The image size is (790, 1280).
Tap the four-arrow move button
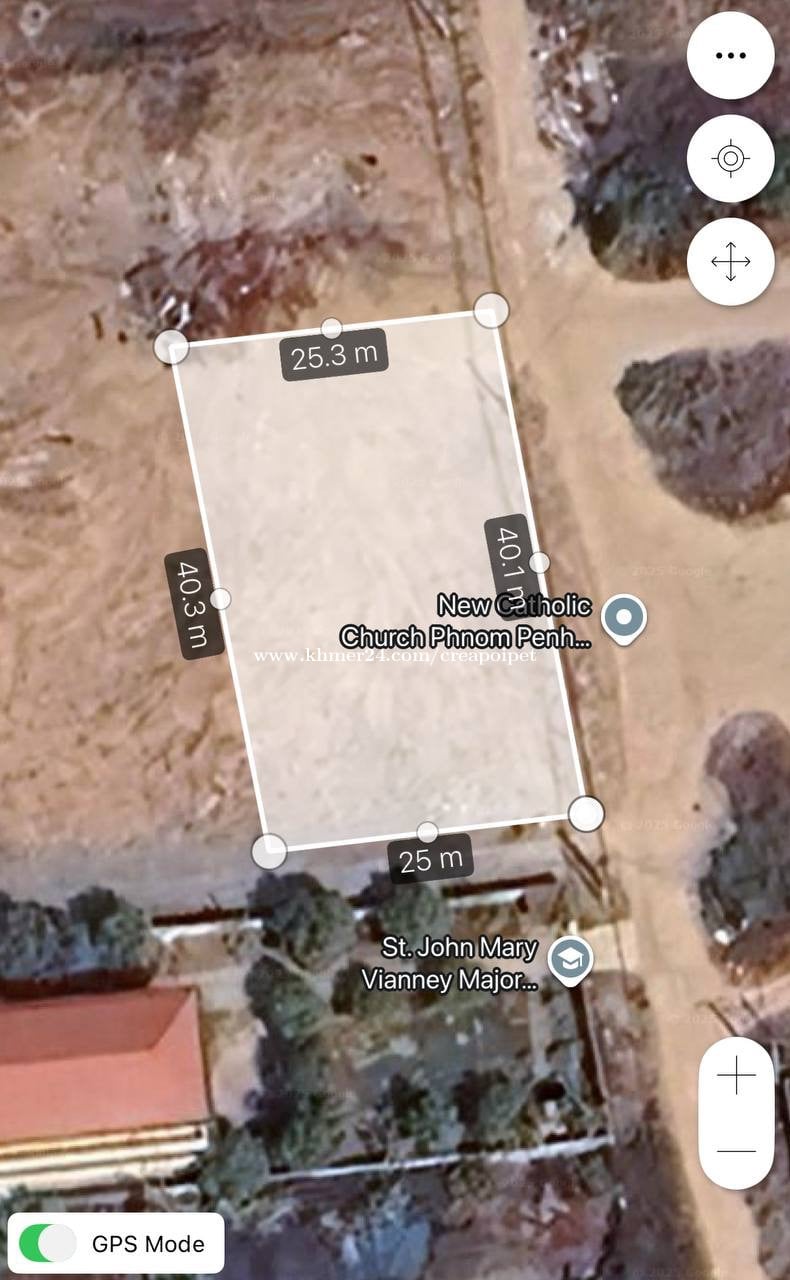point(730,262)
